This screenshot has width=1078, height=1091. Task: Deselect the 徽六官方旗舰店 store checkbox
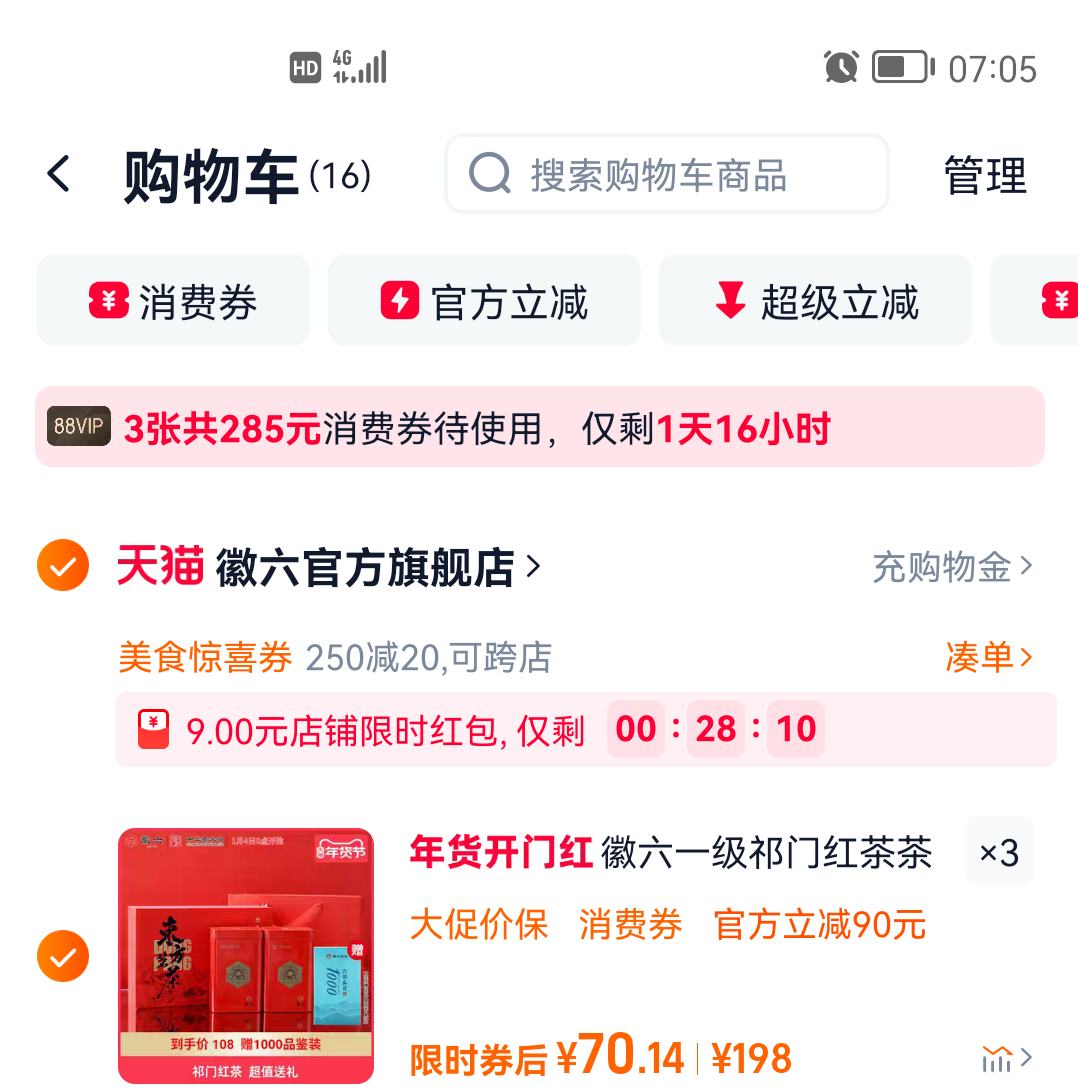tap(62, 566)
